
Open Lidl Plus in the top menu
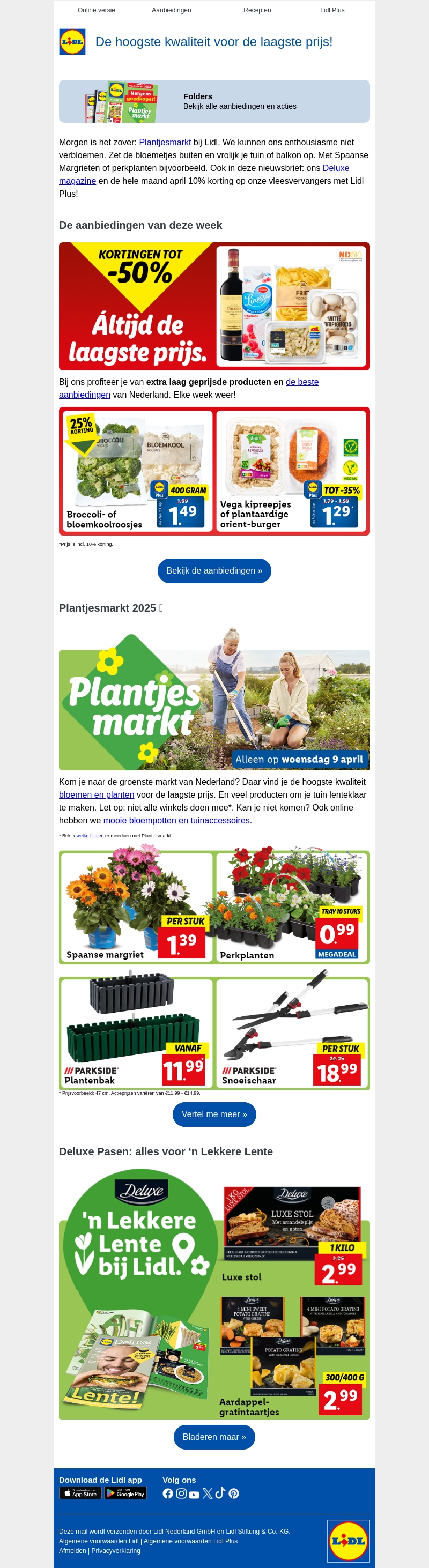332,10
